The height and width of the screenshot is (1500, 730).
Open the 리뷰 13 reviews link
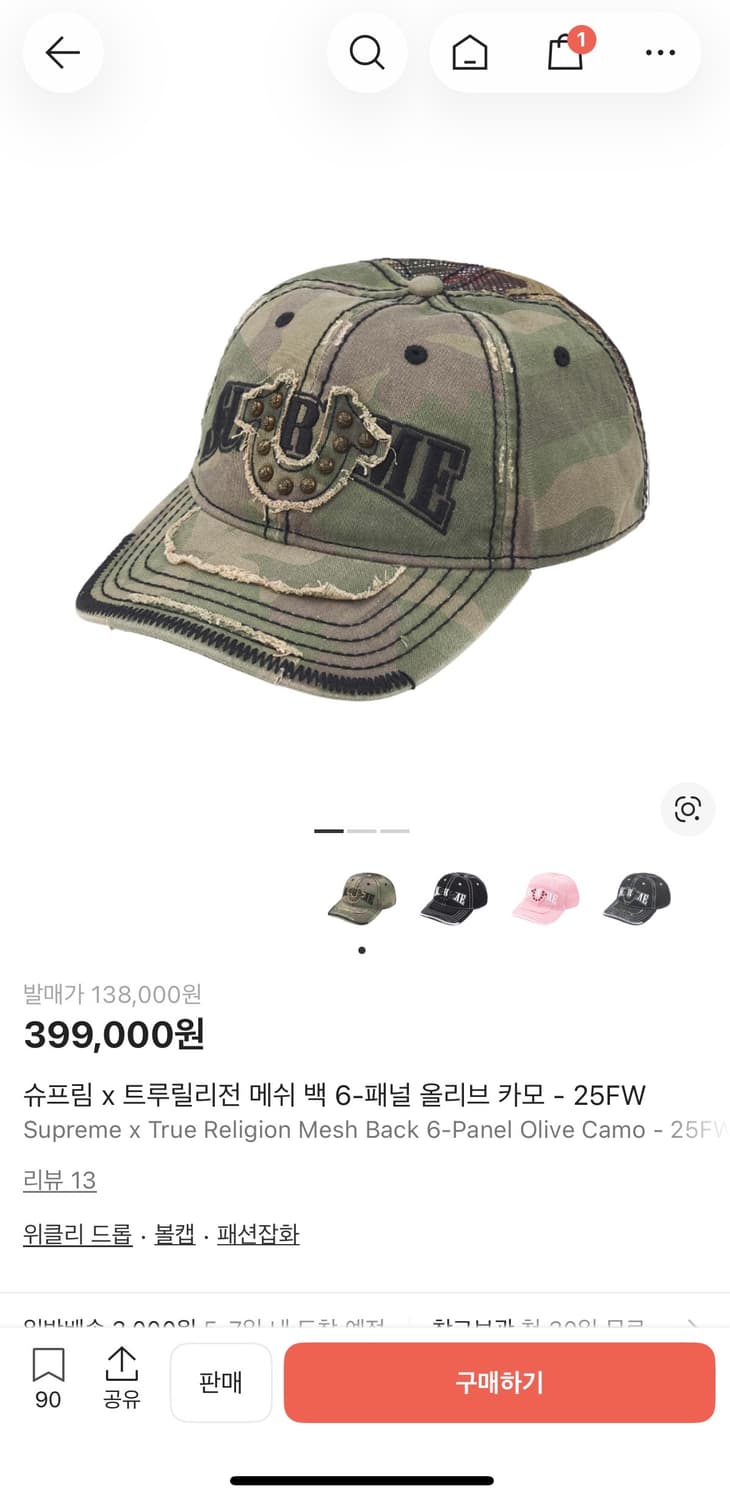(59, 1181)
